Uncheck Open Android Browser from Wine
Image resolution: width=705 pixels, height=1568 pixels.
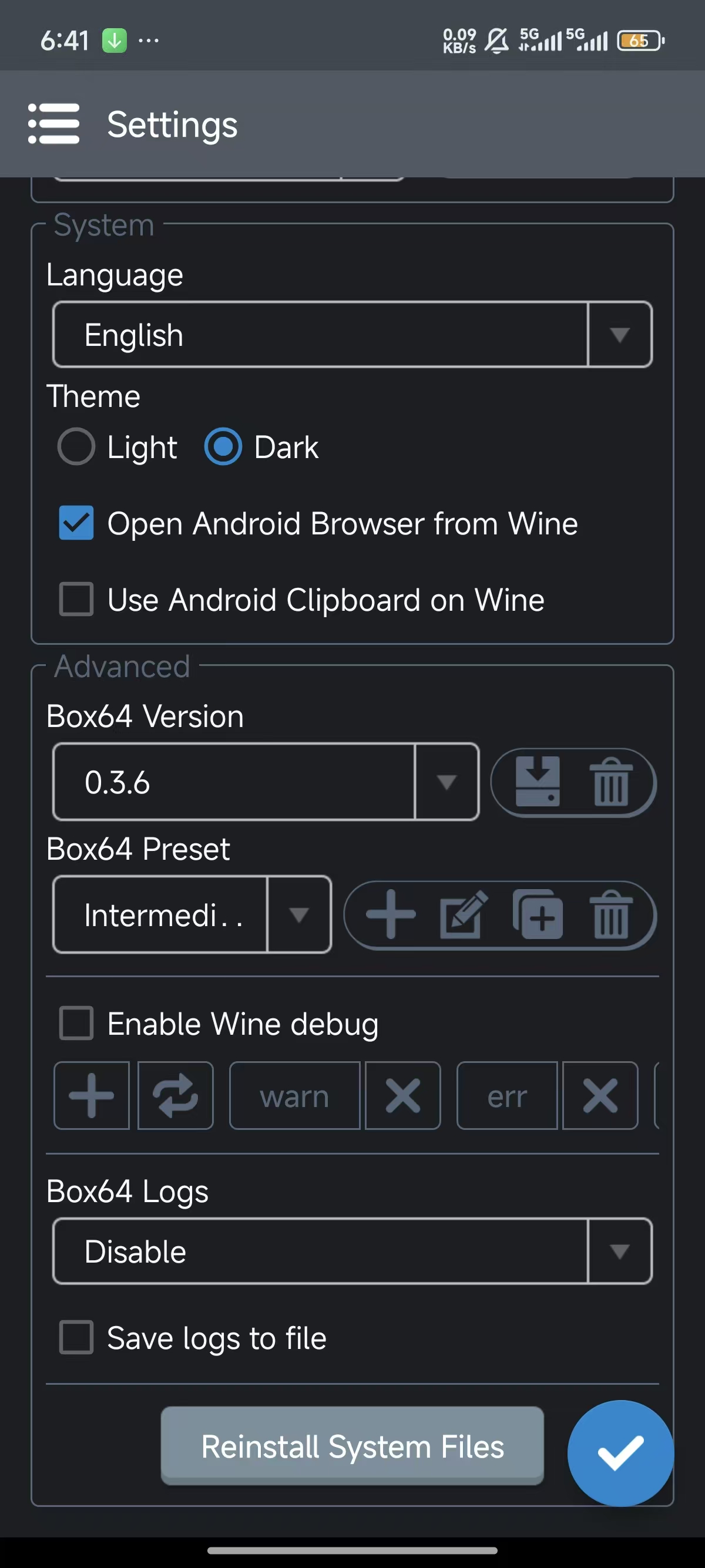click(76, 523)
